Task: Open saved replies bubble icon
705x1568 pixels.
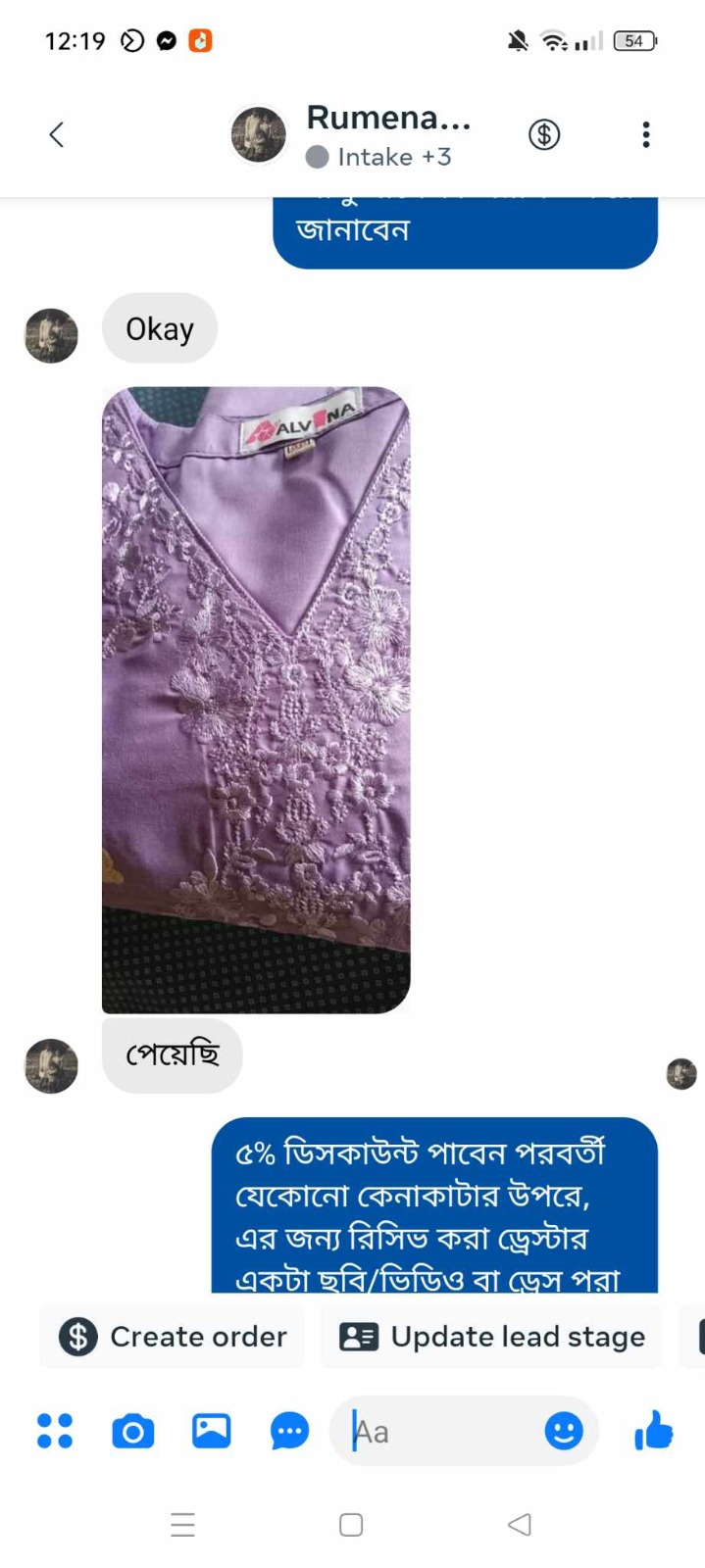Action: coord(289,1432)
